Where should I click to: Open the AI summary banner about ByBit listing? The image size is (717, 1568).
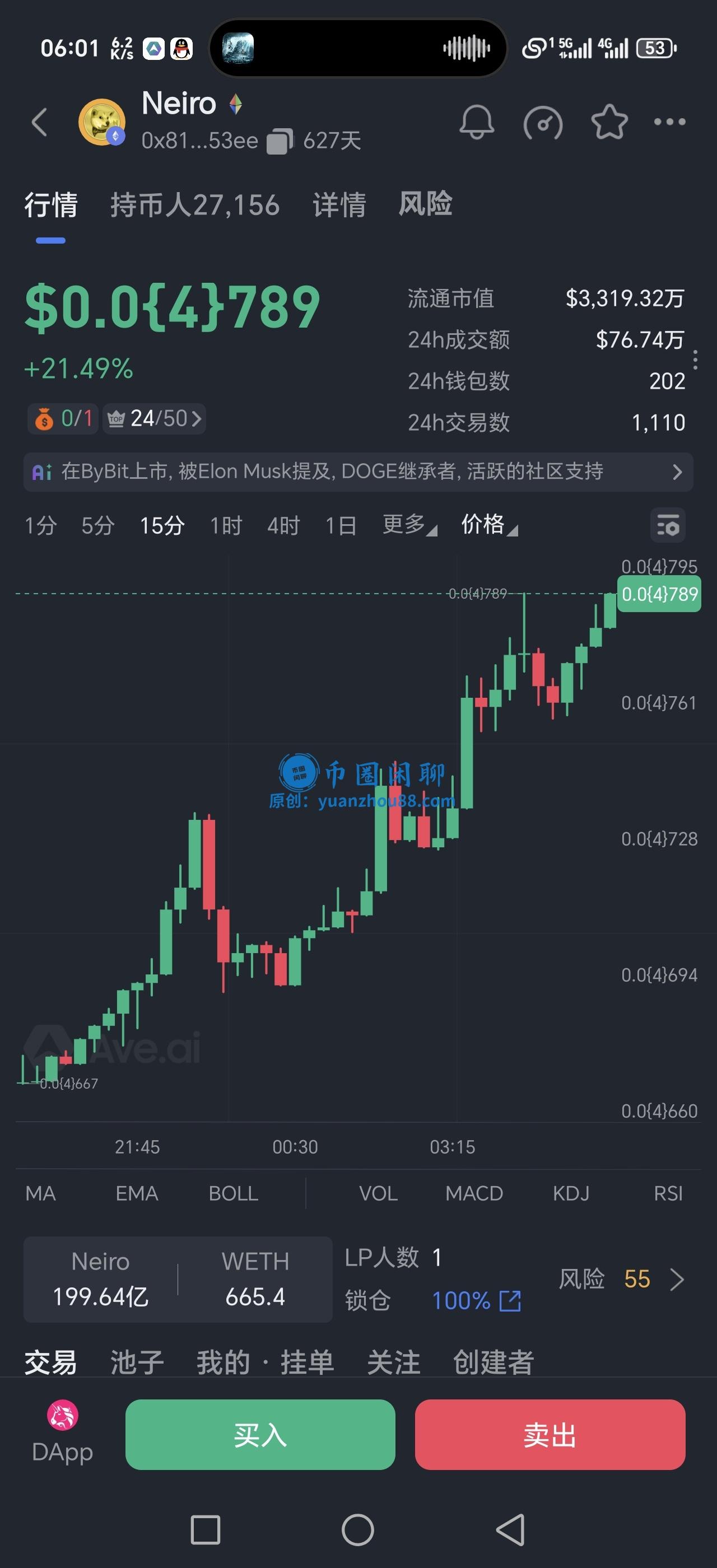(x=358, y=472)
